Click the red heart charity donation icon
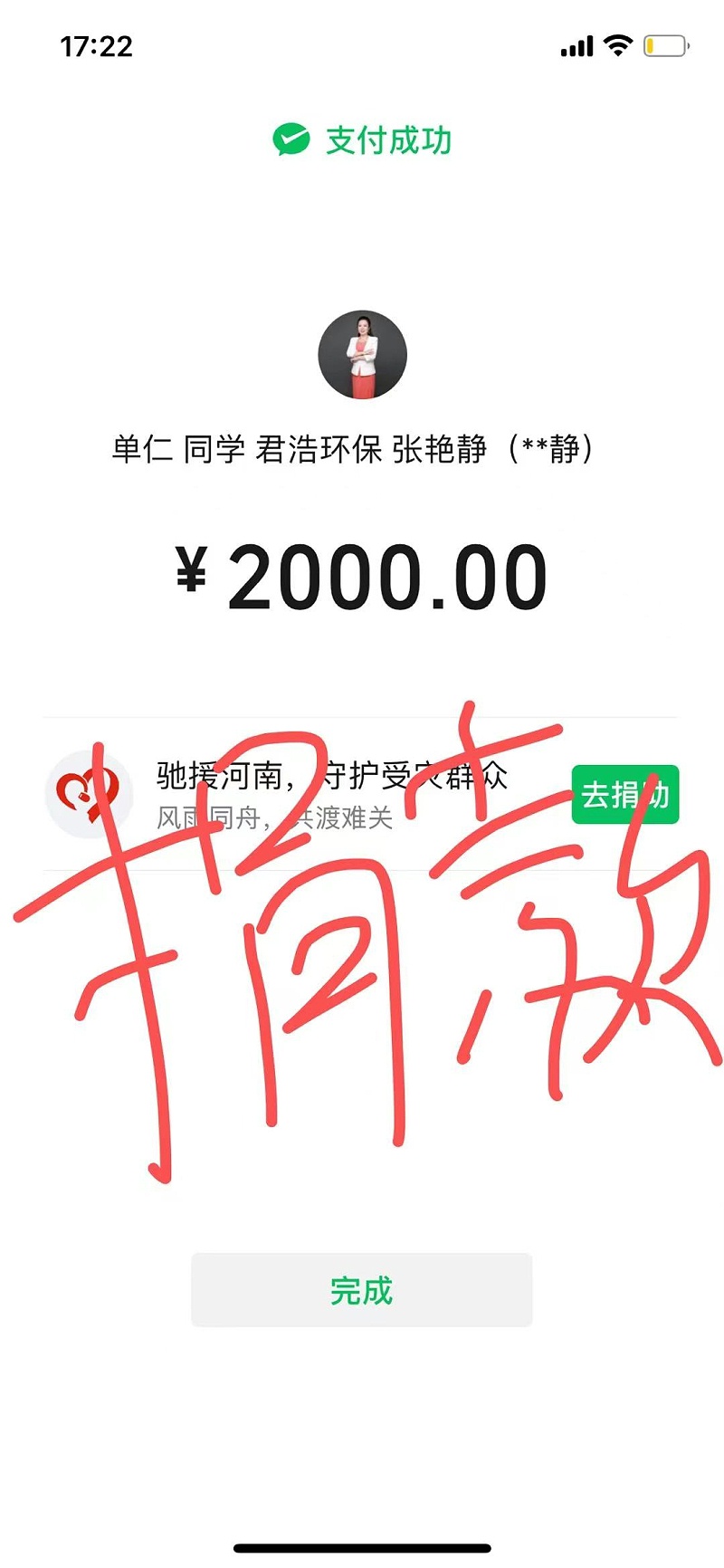The width and height of the screenshot is (724, 1568). click(x=86, y=794)
